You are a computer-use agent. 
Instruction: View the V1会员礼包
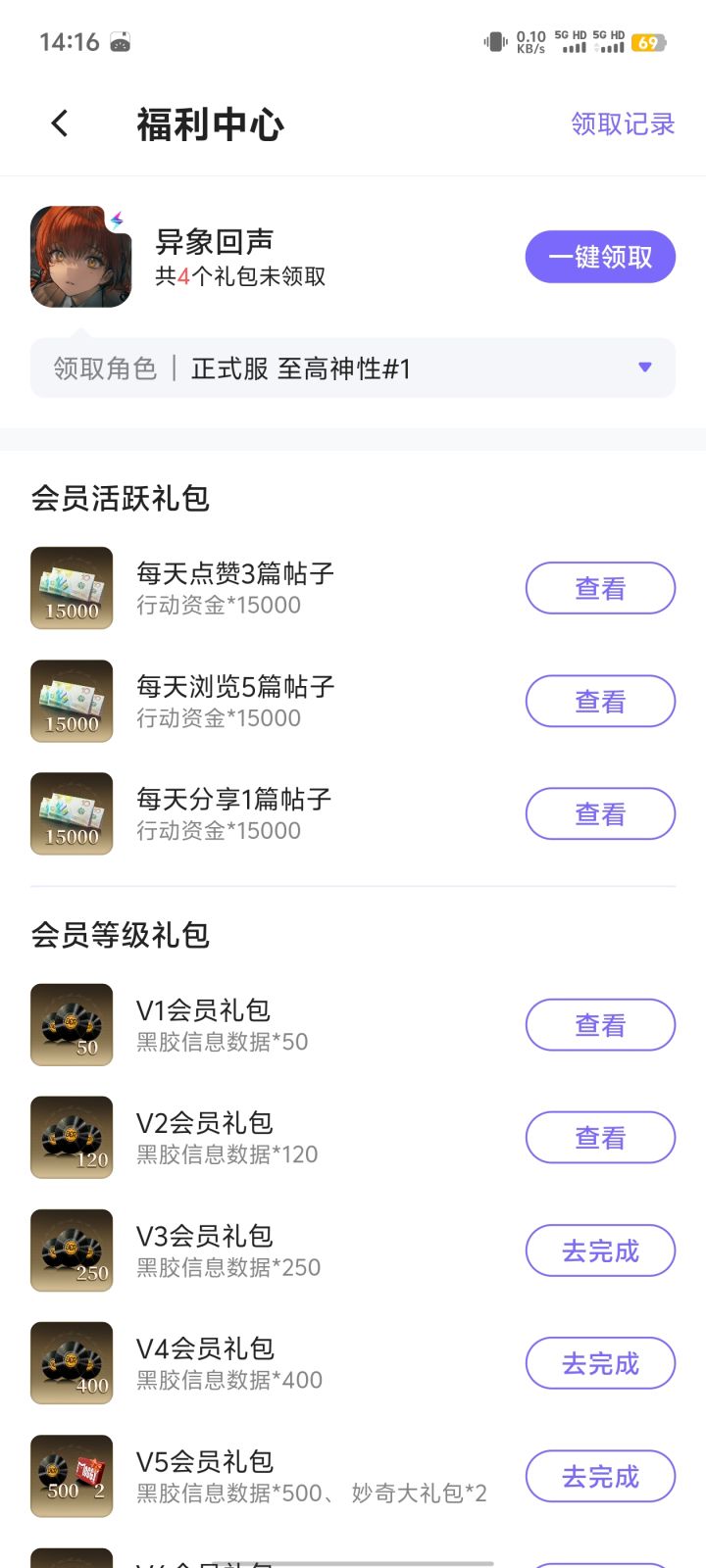click(x=600, y=1025)
